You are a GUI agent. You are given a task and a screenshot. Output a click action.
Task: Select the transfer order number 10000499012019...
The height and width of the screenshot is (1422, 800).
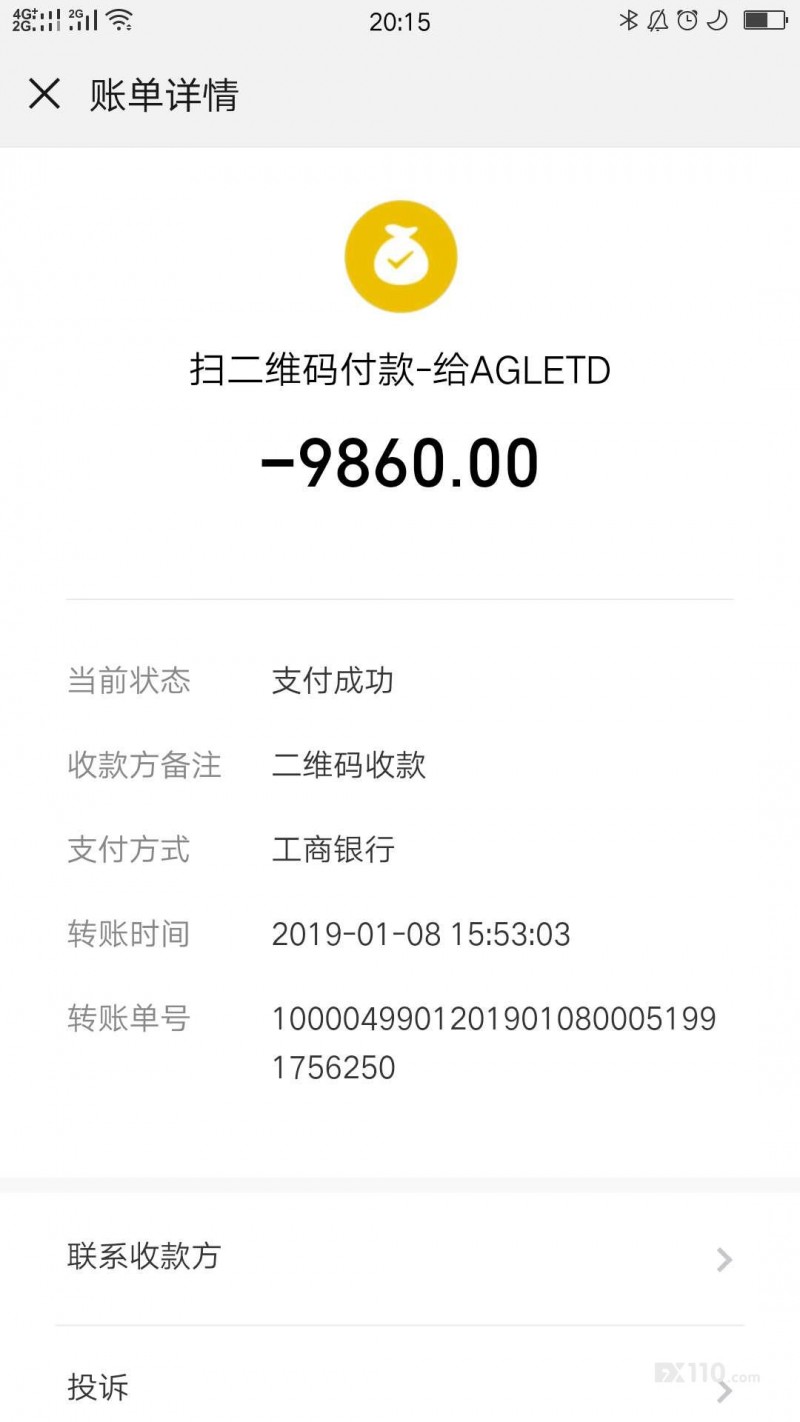tap(497, 1019)
